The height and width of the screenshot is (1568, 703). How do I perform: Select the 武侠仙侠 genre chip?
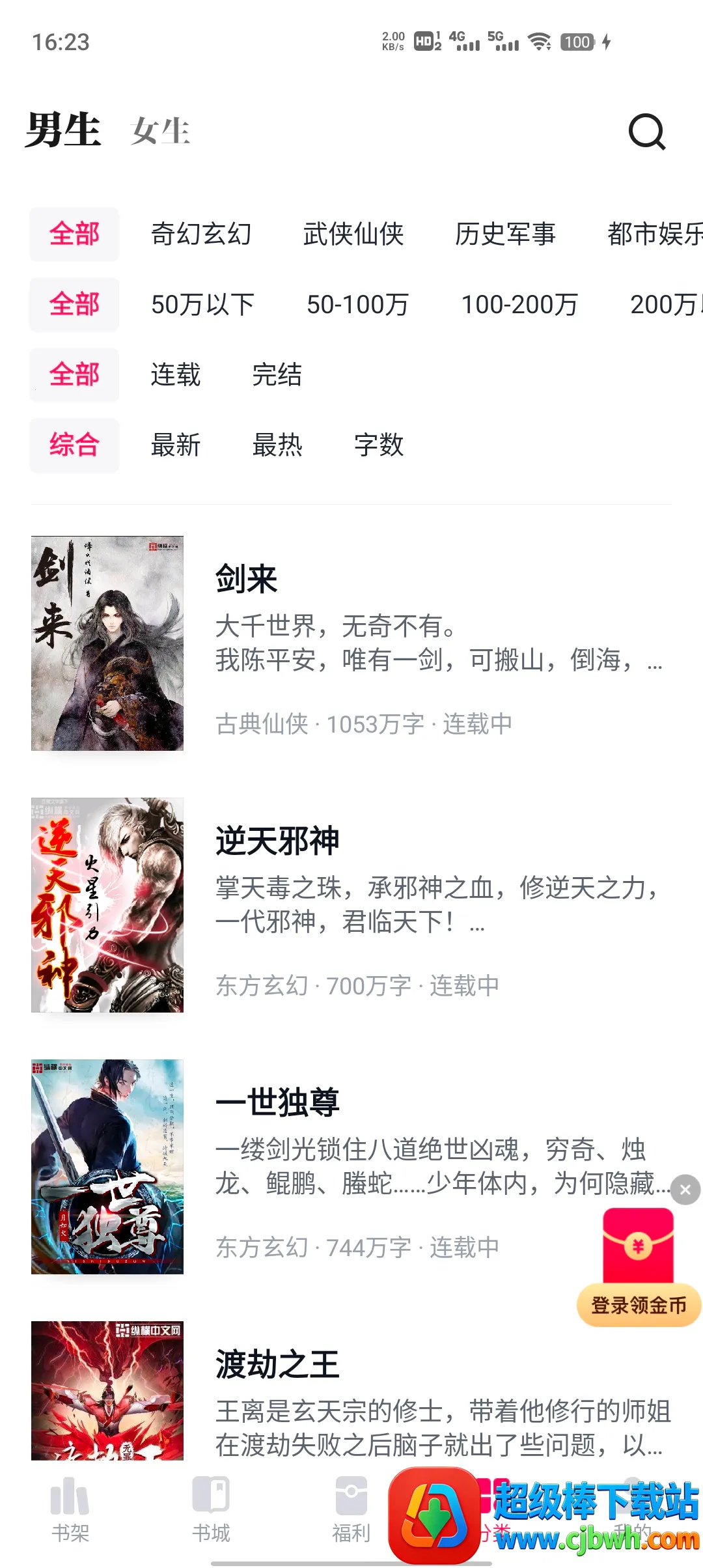(353, 234)
